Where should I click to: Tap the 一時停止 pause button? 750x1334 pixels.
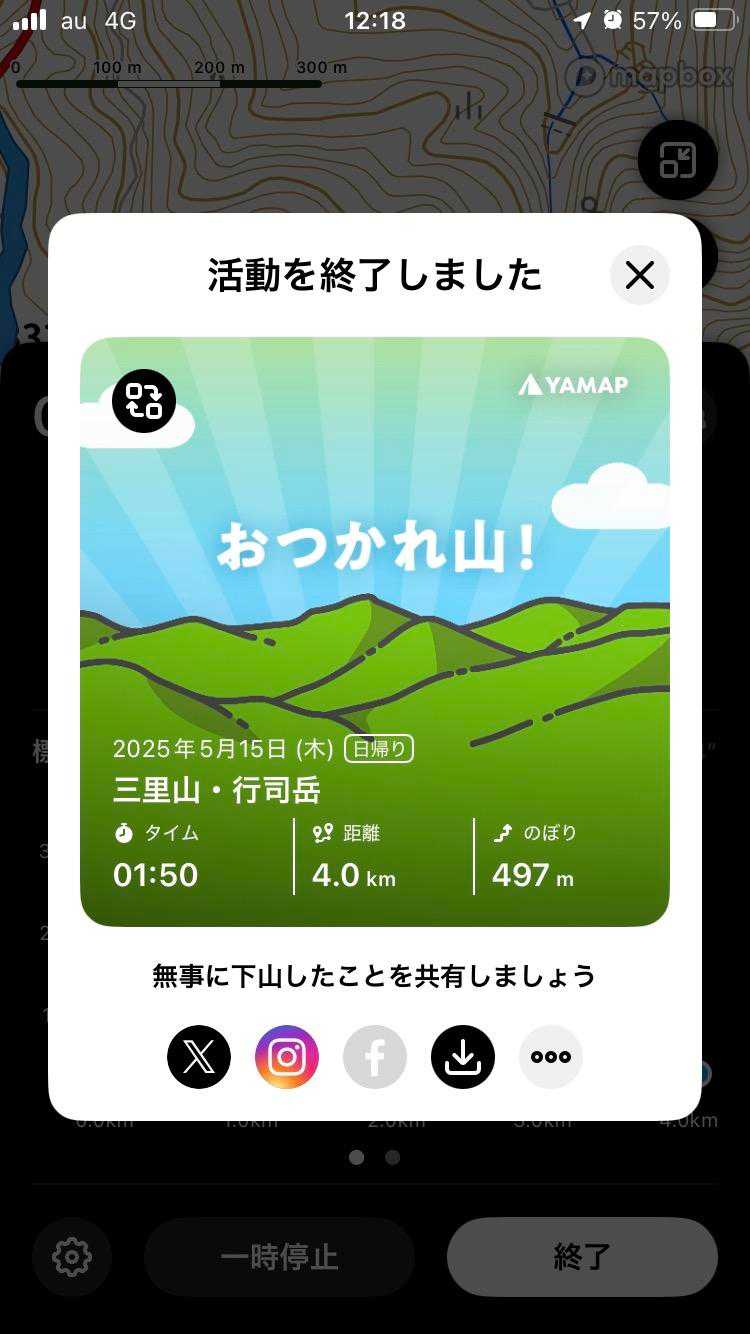[x=279, y=1257]
